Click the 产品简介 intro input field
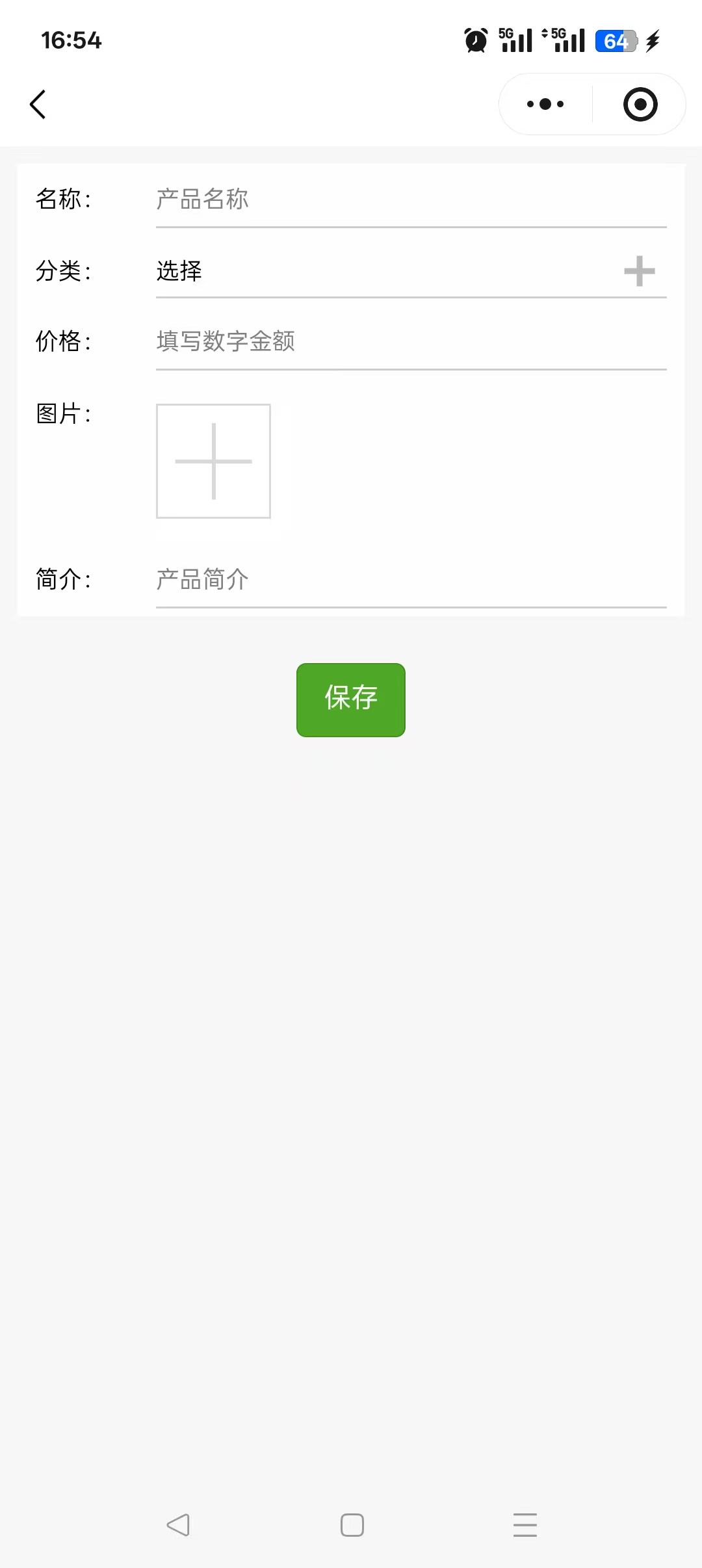 point(325,581)
